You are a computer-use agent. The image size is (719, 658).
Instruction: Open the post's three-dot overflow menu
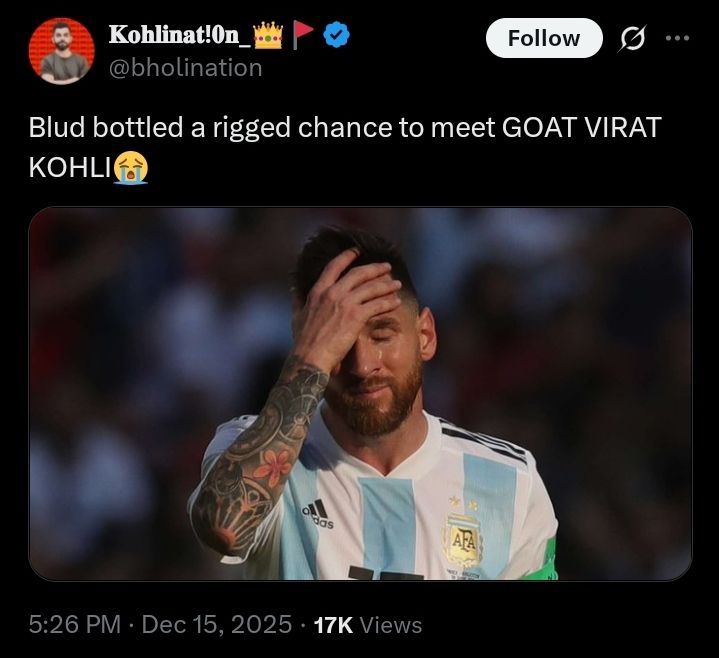click(678, 39)
